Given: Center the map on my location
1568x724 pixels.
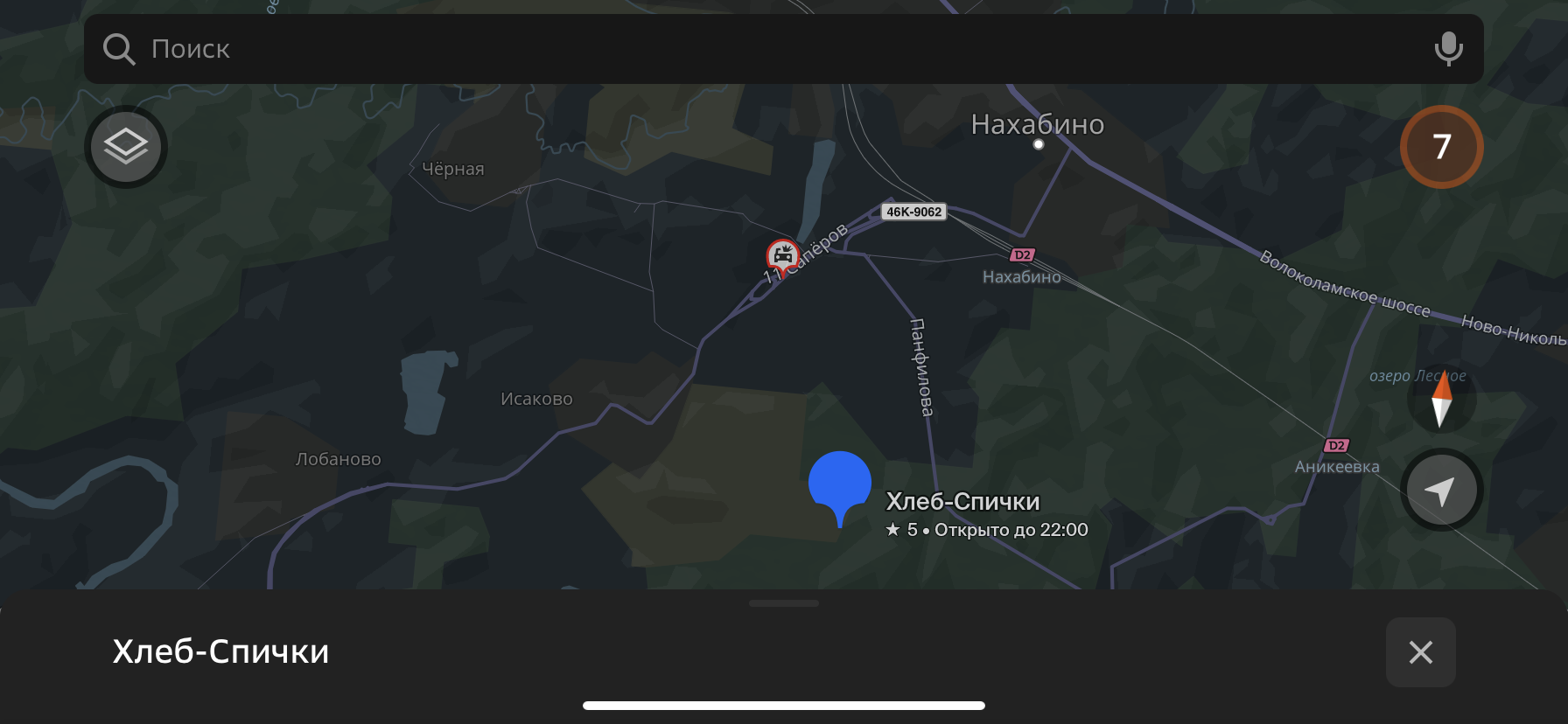Looking at the screenshot, I should (x=1441, y=491).
